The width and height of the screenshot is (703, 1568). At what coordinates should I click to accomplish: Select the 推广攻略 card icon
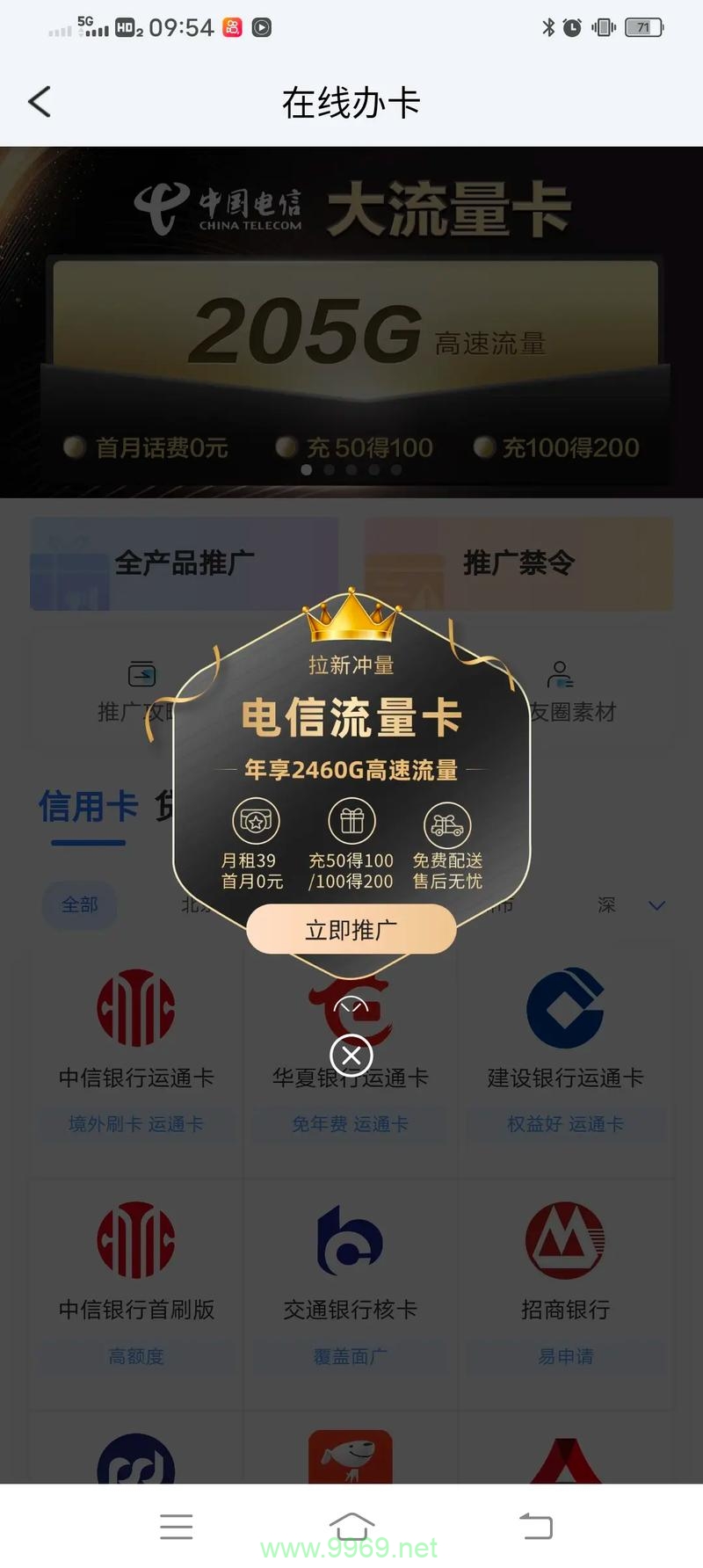pyautogui.click(x=141, y=673)
